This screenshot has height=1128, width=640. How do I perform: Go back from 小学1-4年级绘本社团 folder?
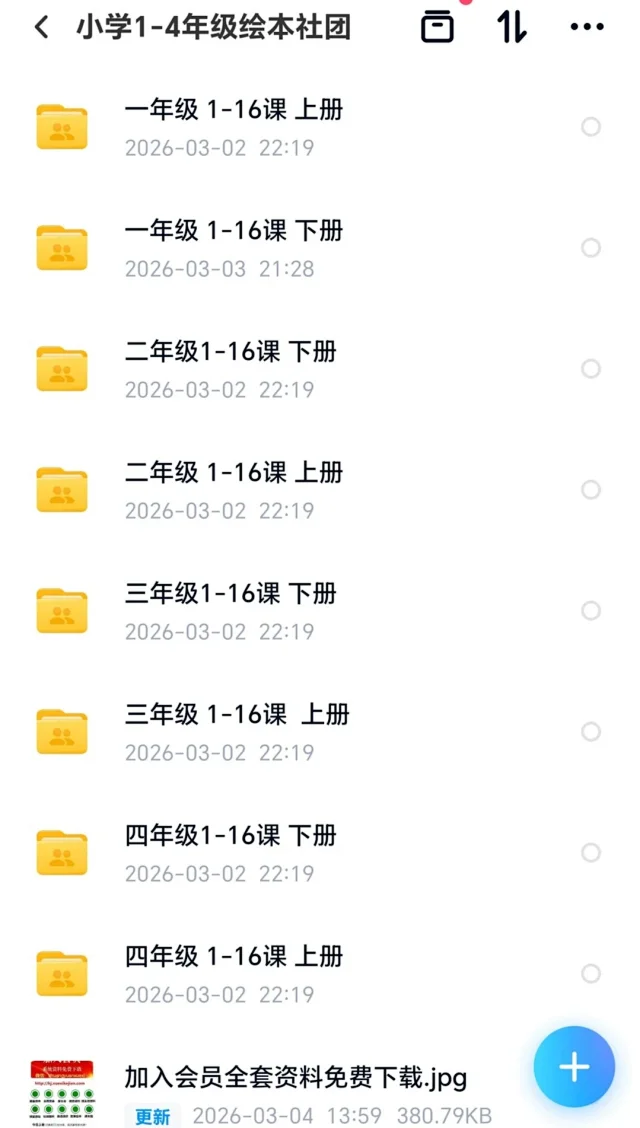tap(41, 27)
